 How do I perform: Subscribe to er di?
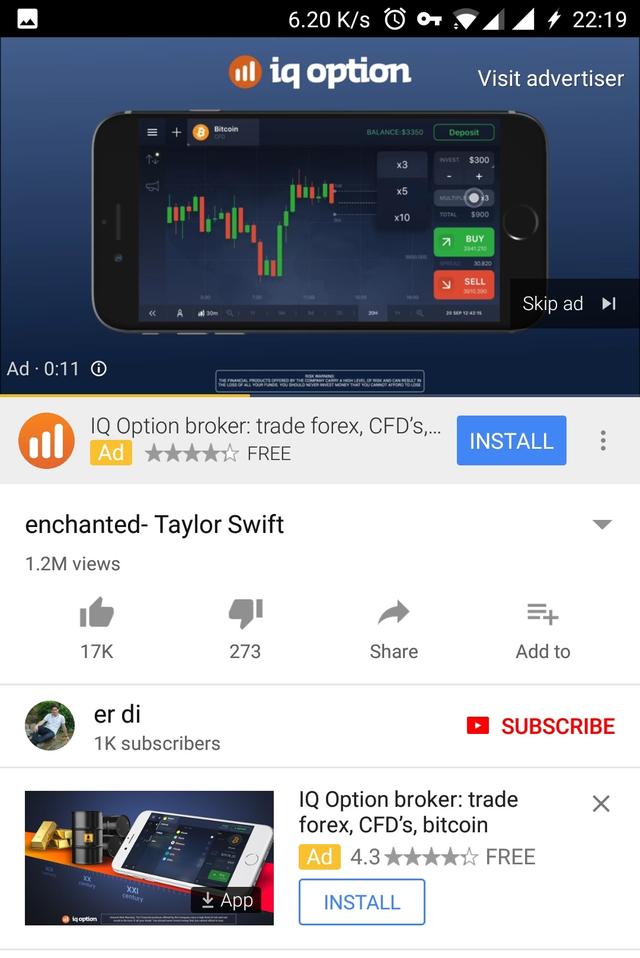541,726
